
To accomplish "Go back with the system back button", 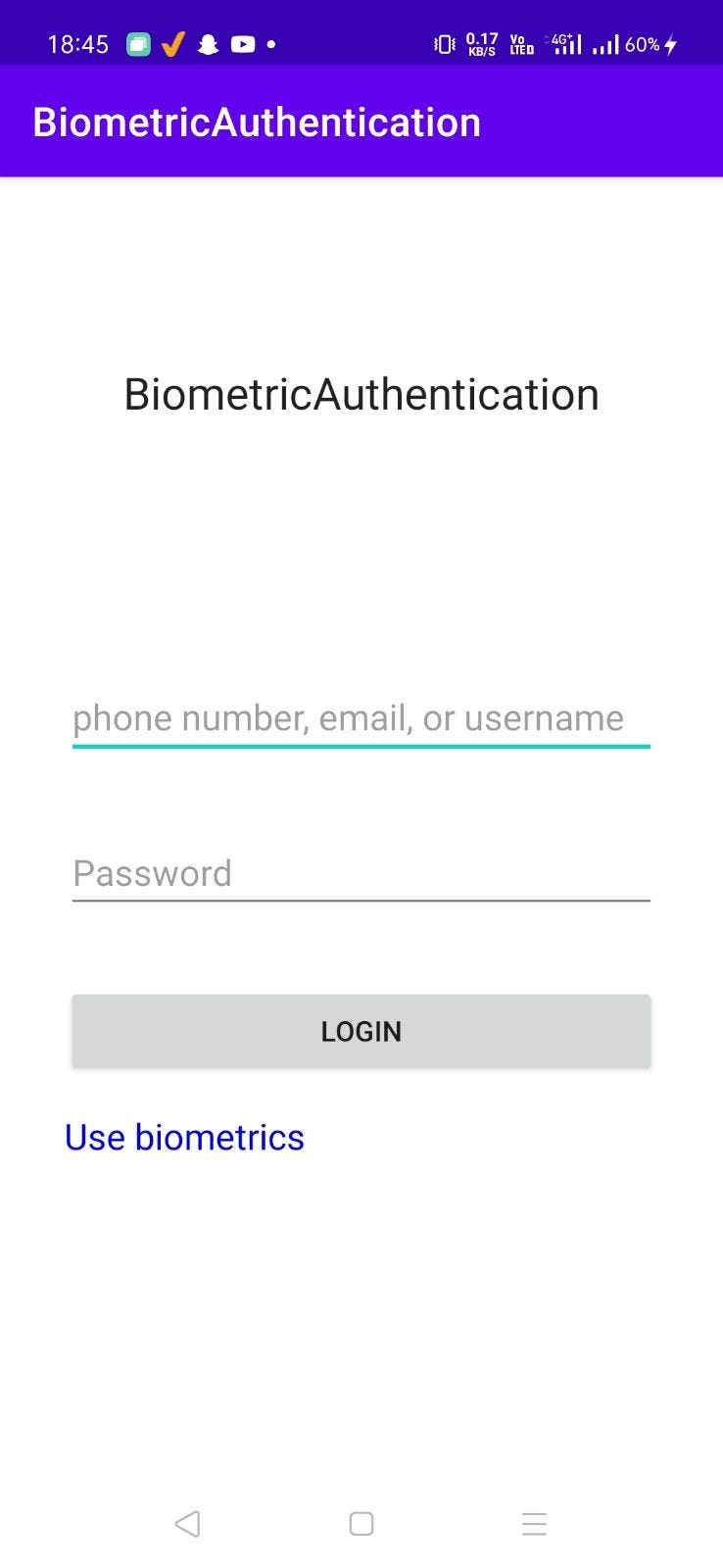I will pyautogui.click(x=187, y=1523).
